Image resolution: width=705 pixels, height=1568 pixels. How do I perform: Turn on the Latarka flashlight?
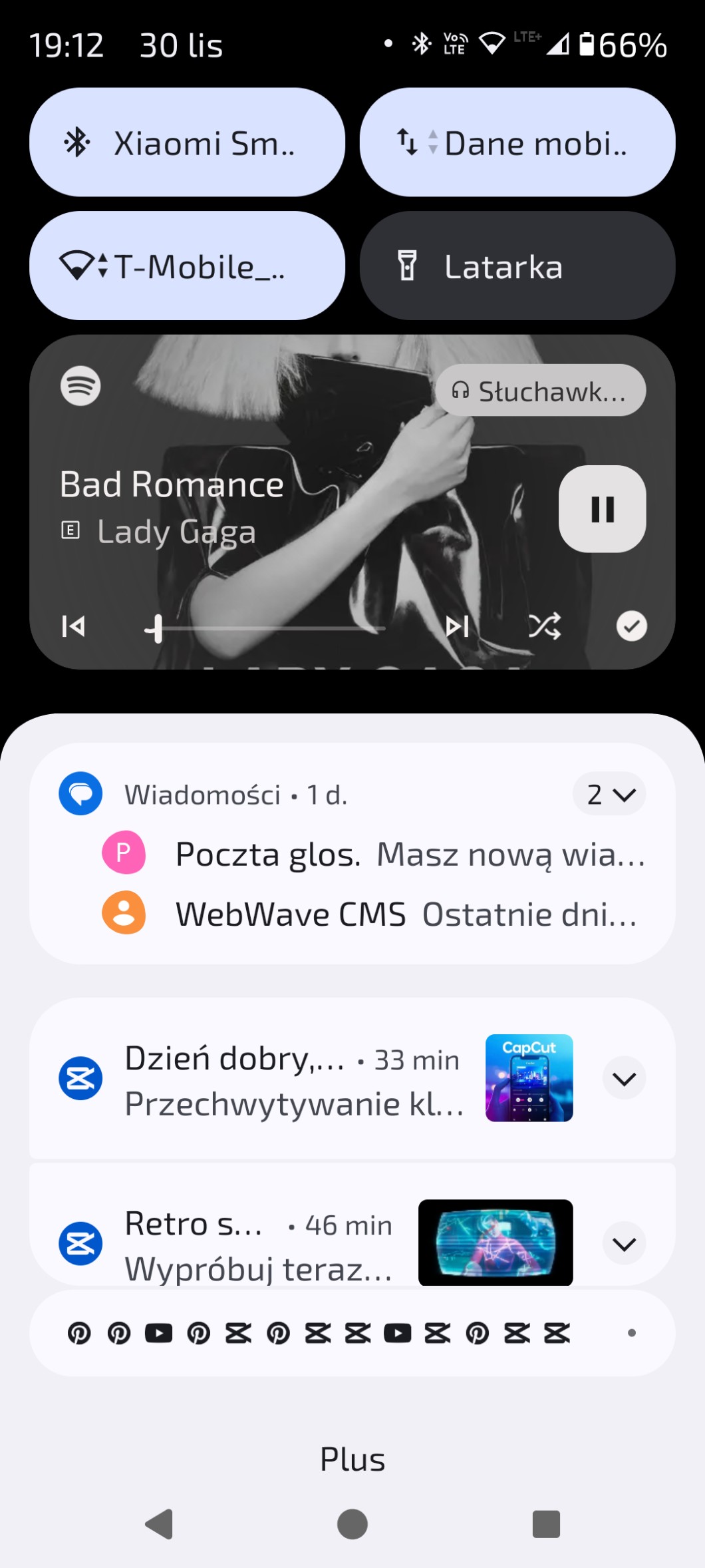517,266
